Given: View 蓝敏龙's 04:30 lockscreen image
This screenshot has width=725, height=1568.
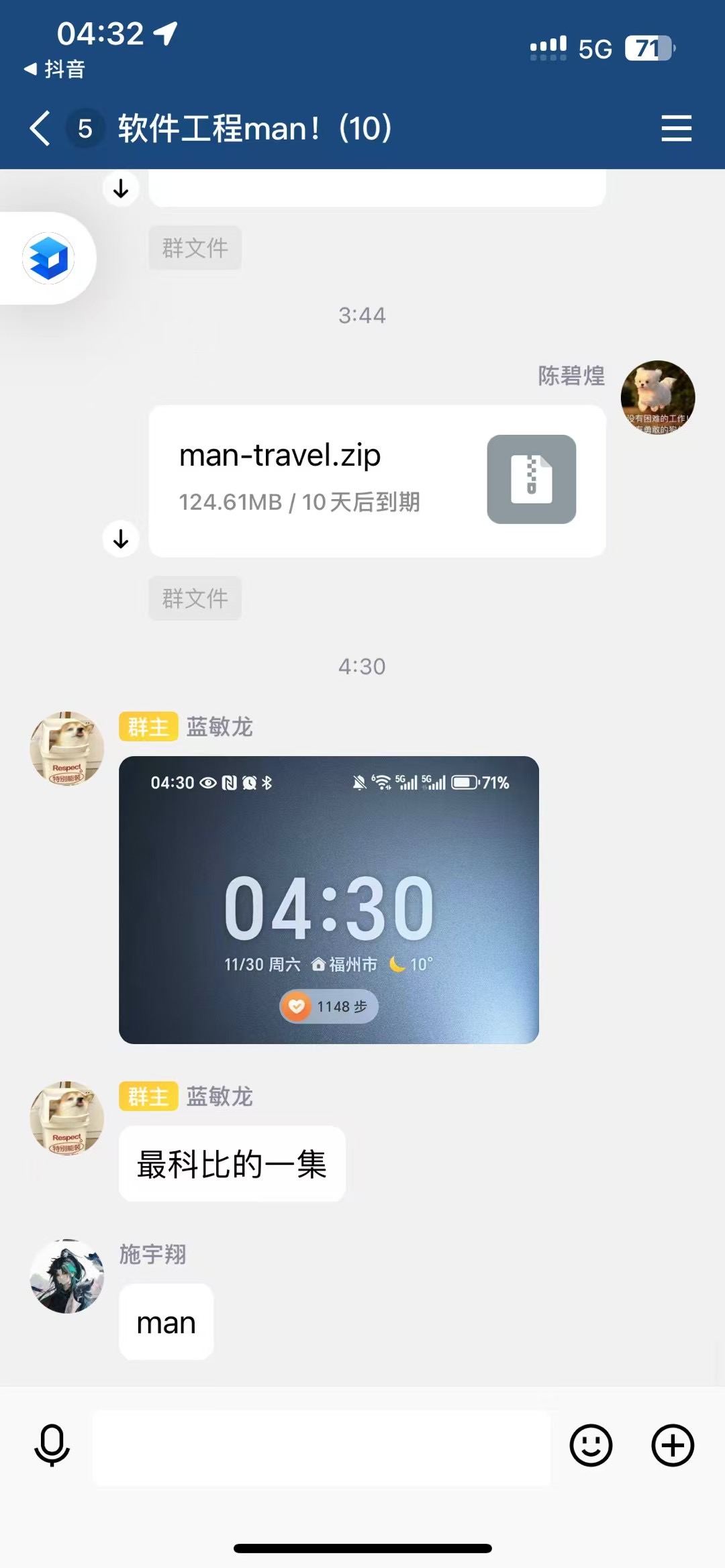Looking at the screenshot, I should pos(329,900).
